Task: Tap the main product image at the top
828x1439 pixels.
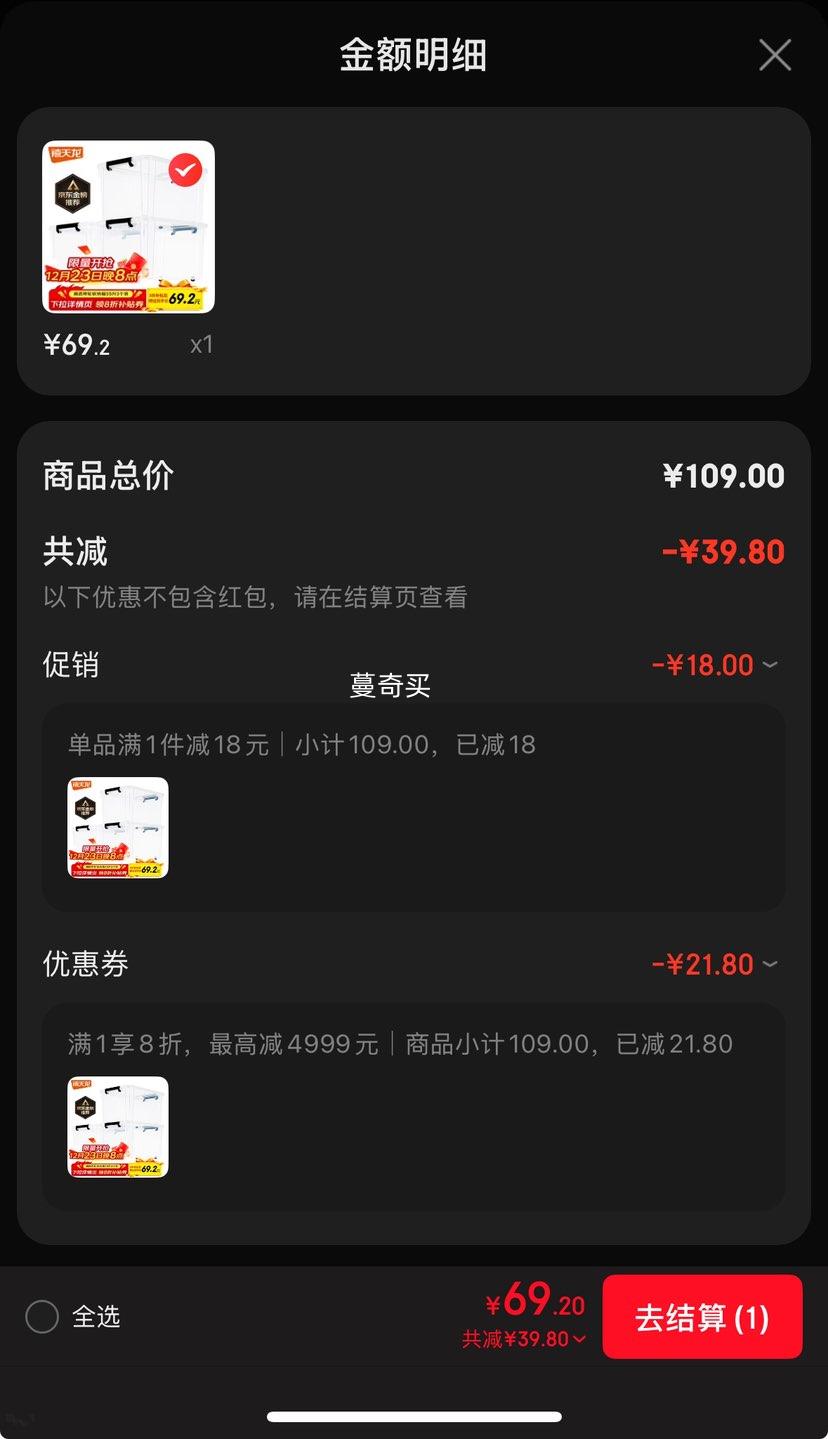Action: point(129,227)
